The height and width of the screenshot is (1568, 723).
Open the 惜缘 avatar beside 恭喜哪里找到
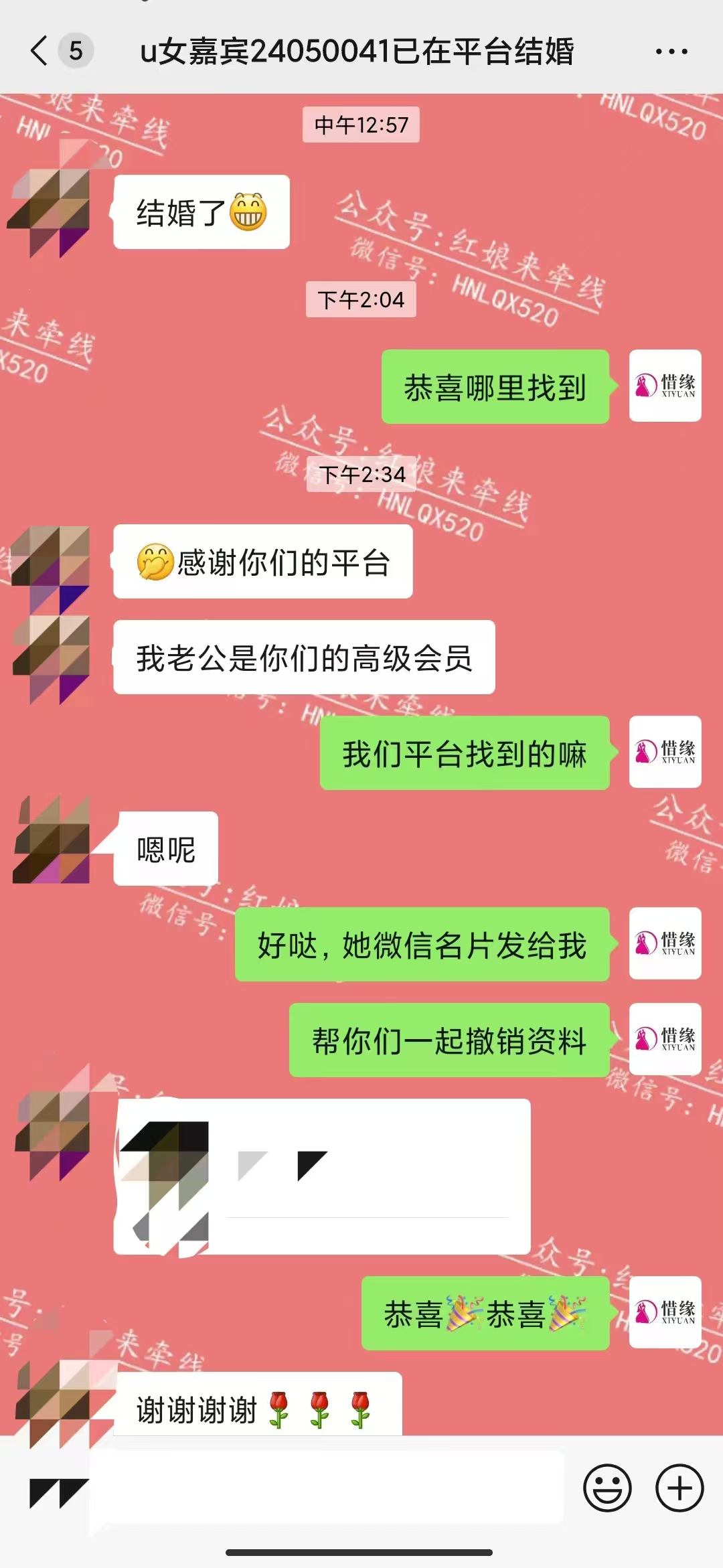[665, 386]
